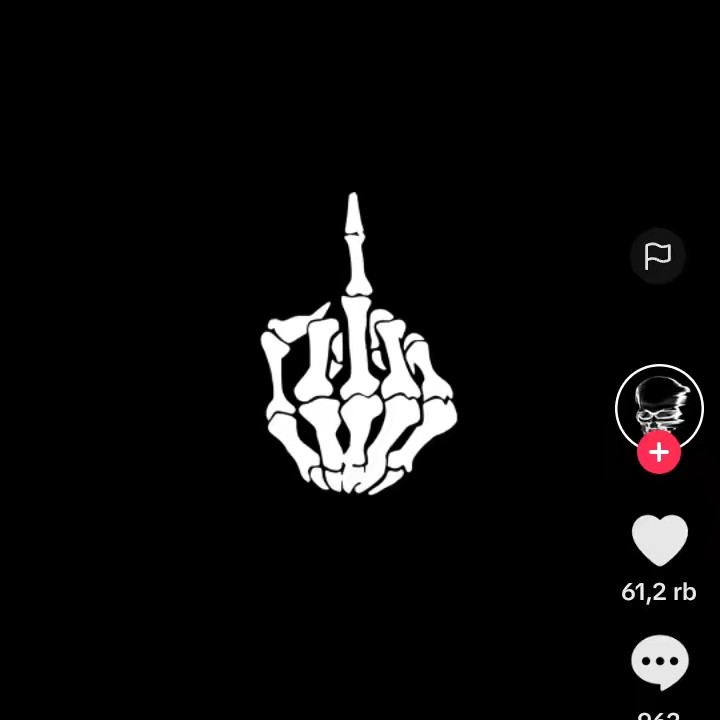Open the creator's skull profile picture
The width and height of the screenshot is (720, 720).
click(x=659, y=403)
